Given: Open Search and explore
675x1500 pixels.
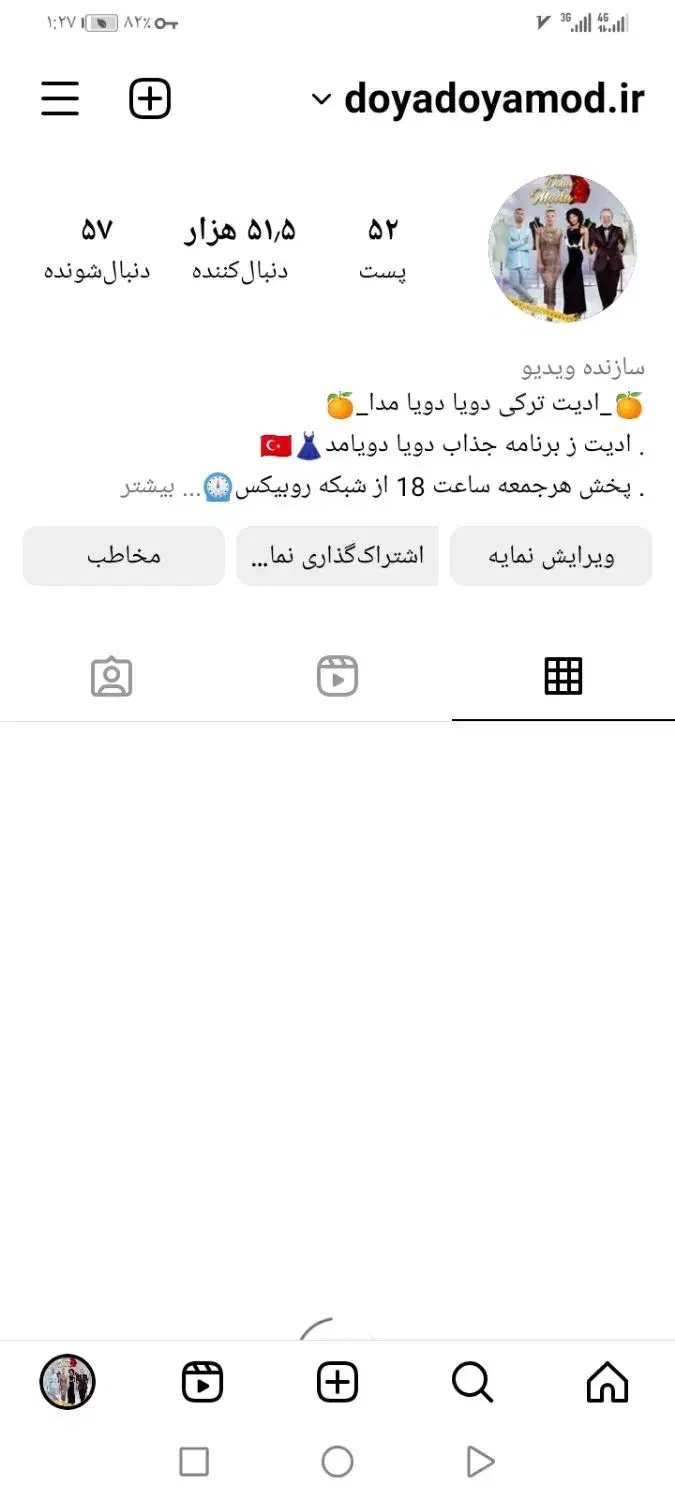Looking at the screenshot, I should [x=472, y=1383].
